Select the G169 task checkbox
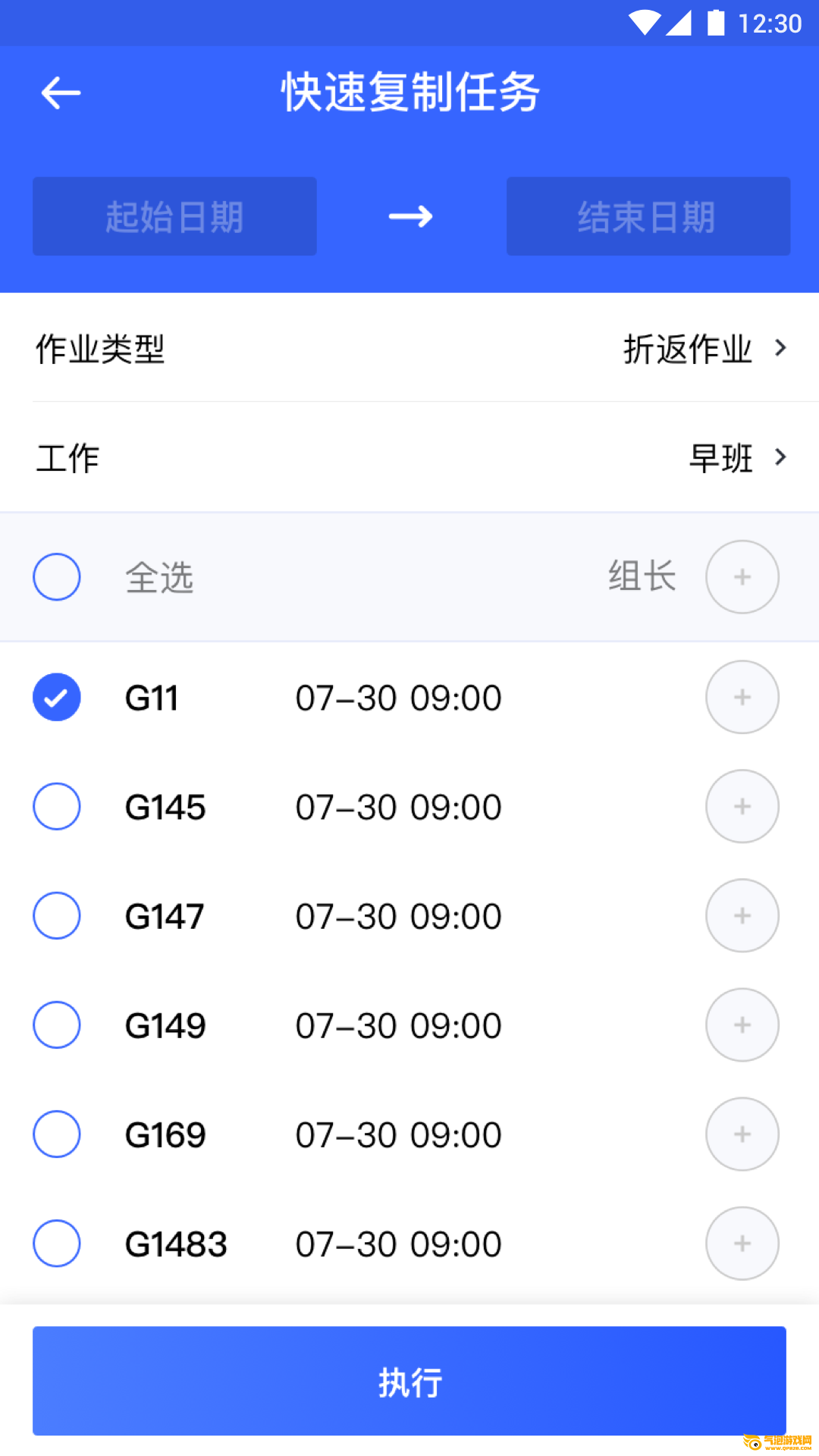Viewport: 819px width, 1456px height. [57, 1134]
